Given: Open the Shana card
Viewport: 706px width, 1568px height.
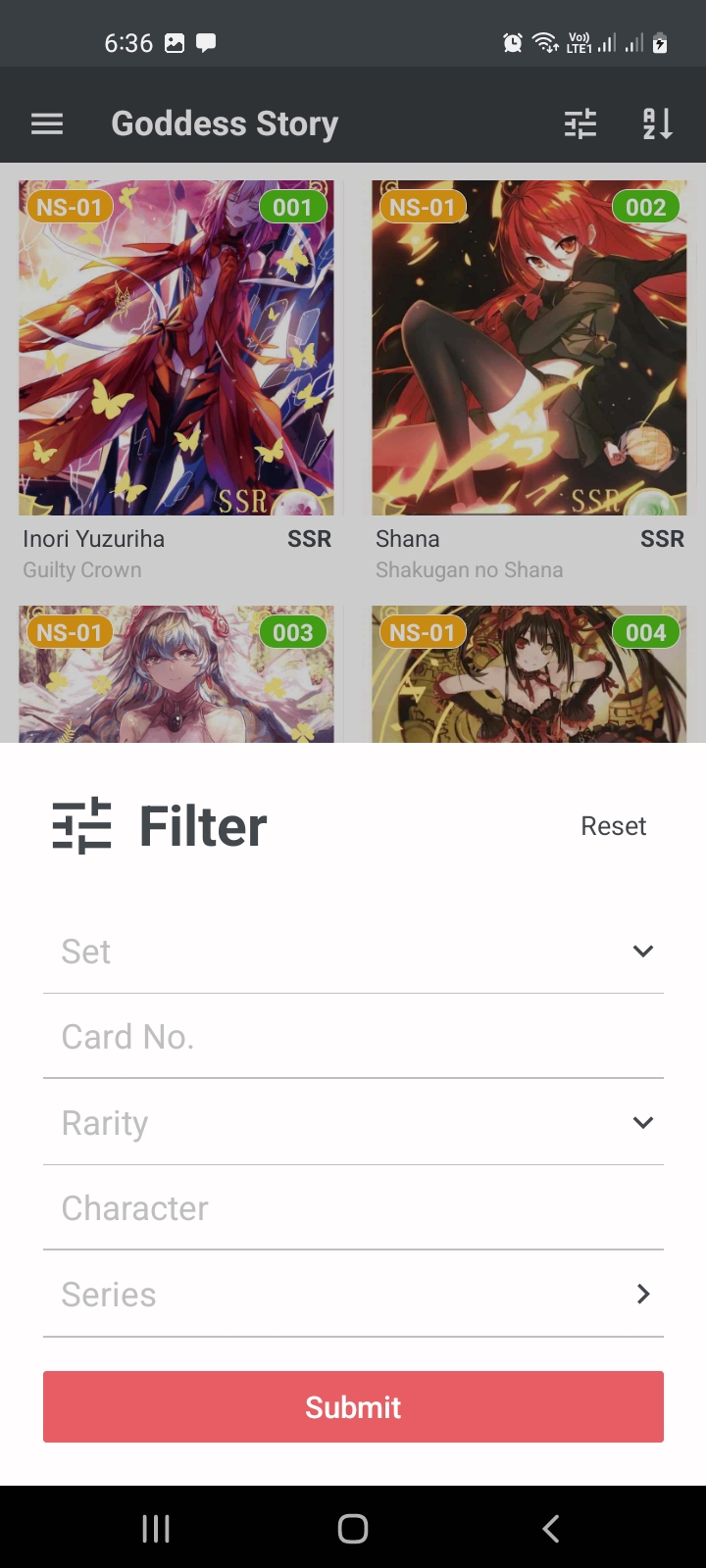Looking at the screenshot, I should [x=529, y=382].
